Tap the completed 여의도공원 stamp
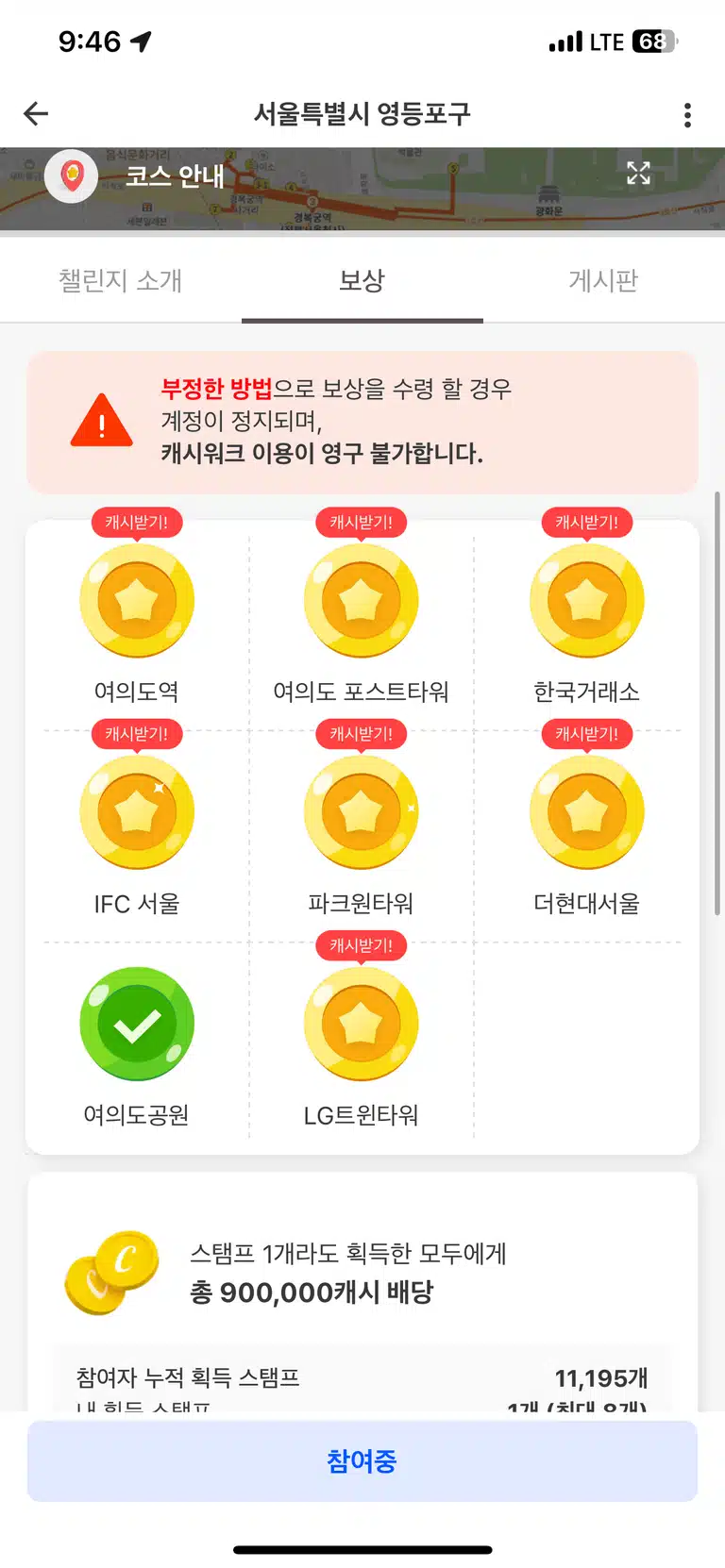The height and width of the screenshot is (1568, 725). click(x=137, y=1024)
